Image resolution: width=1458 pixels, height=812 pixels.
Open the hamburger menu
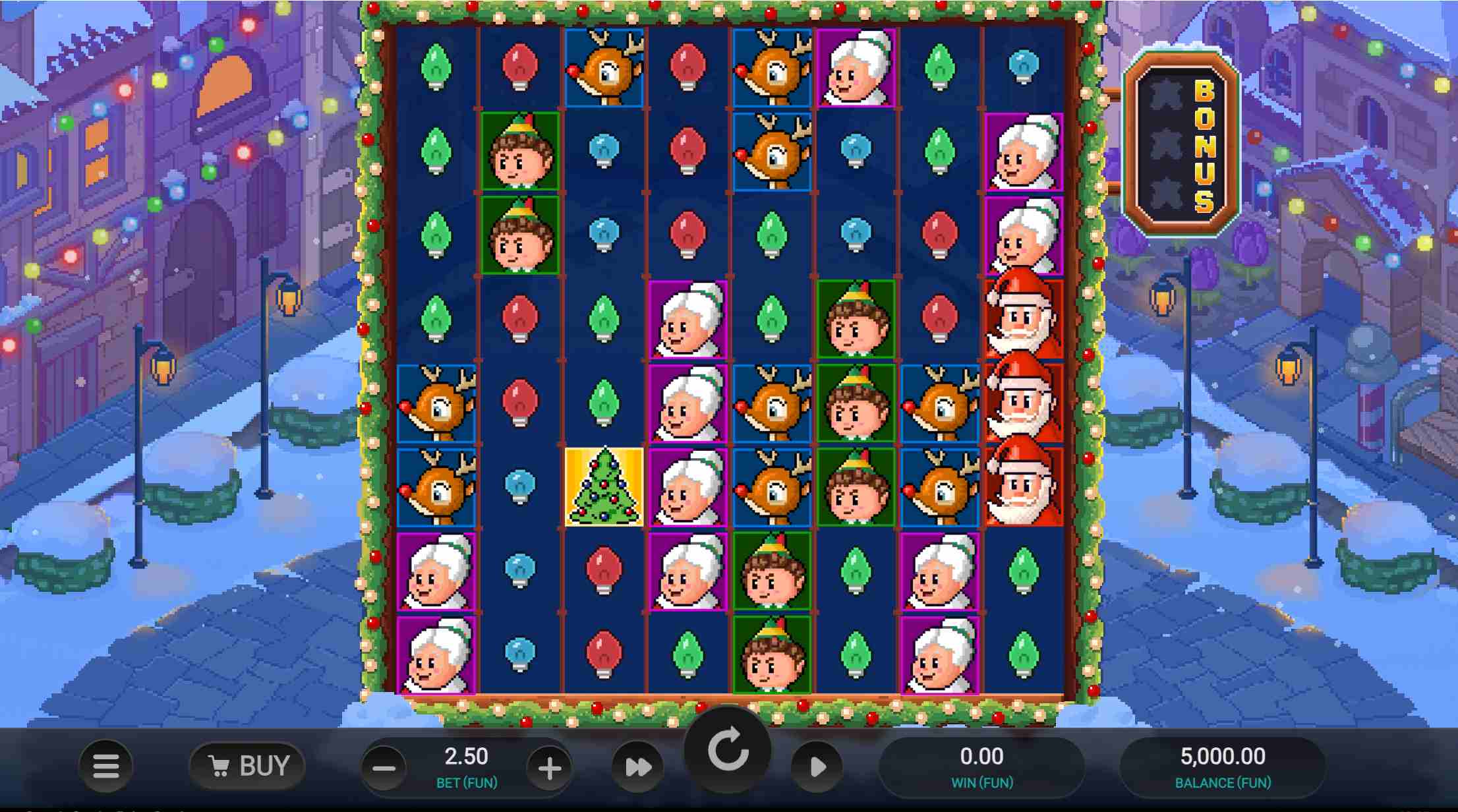[x=105, y=766]
